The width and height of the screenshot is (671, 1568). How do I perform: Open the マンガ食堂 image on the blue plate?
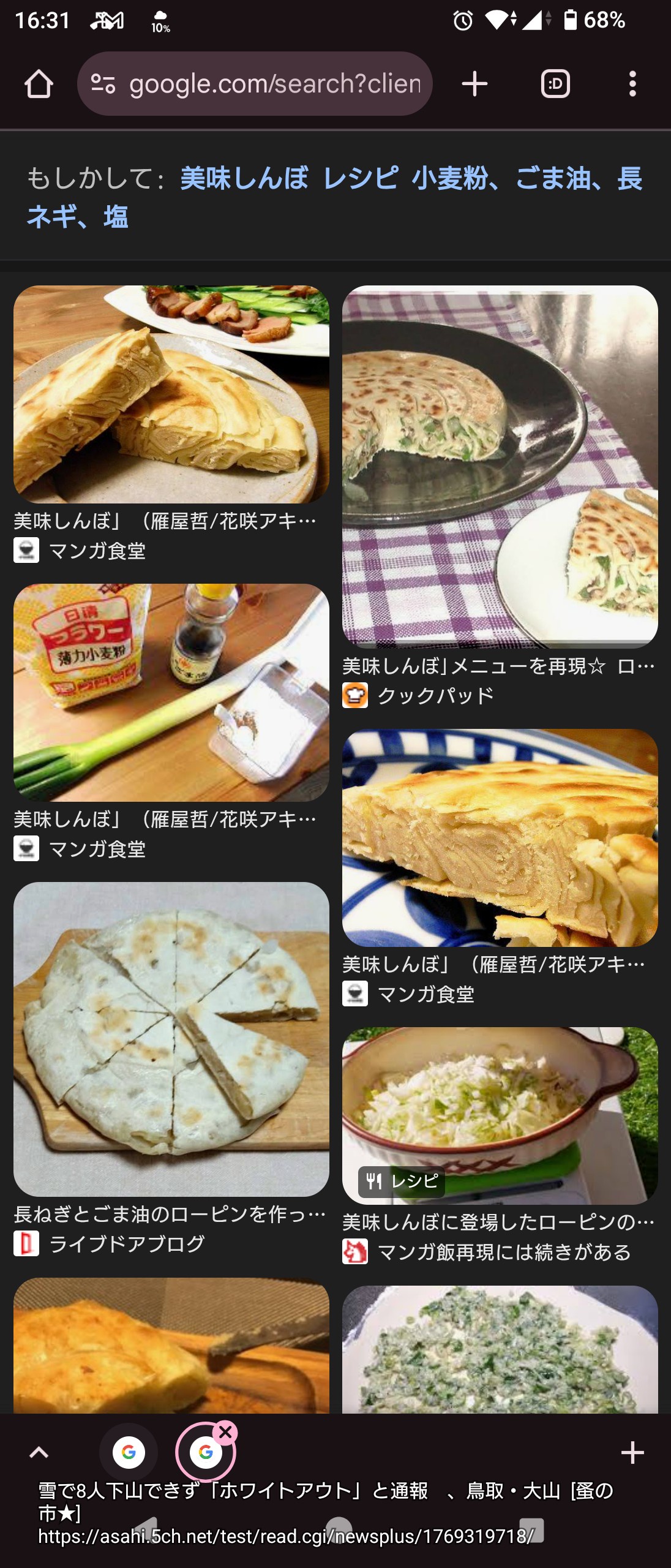500,837
